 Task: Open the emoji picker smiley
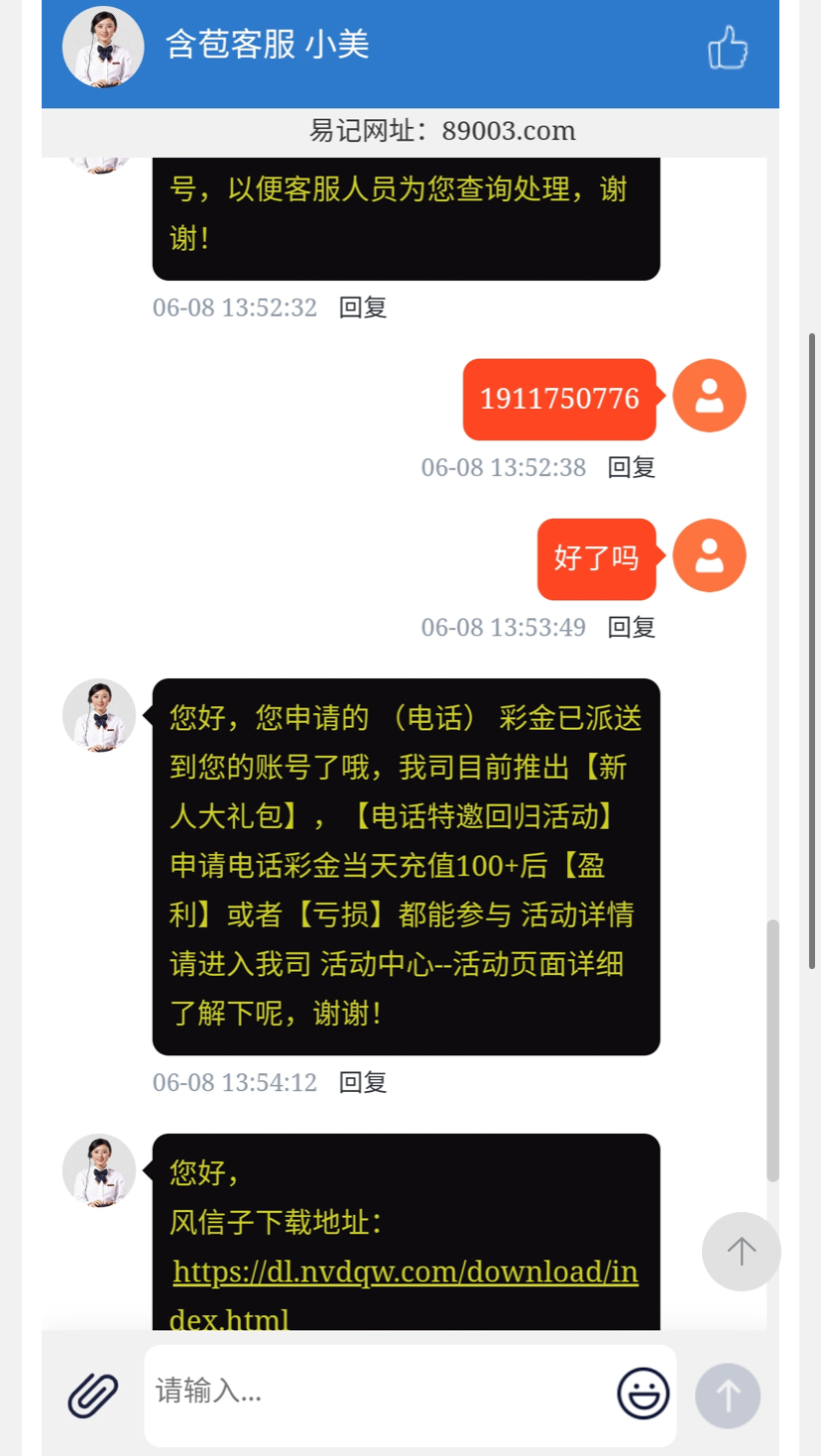[x=643, y=1394]
